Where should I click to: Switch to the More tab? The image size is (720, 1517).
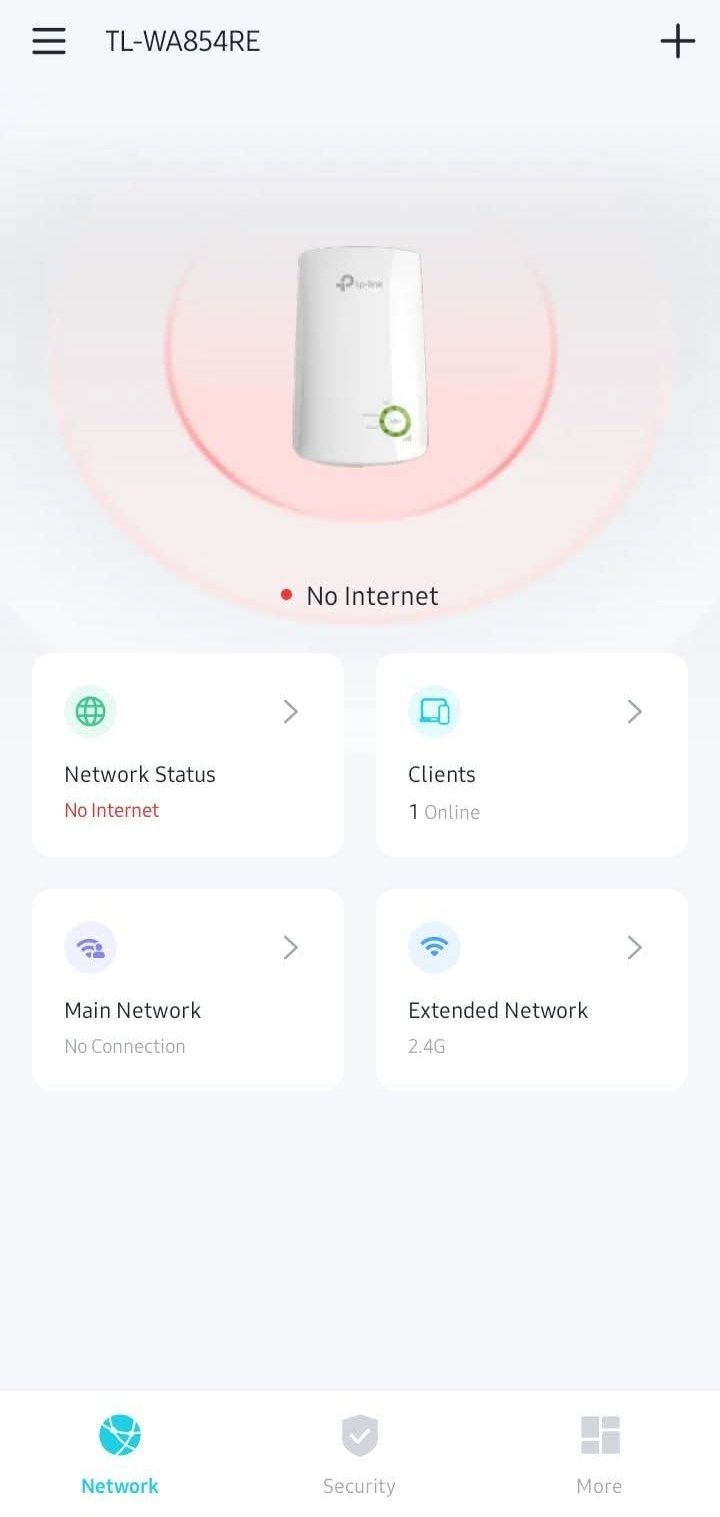[x=599, y=1454]
